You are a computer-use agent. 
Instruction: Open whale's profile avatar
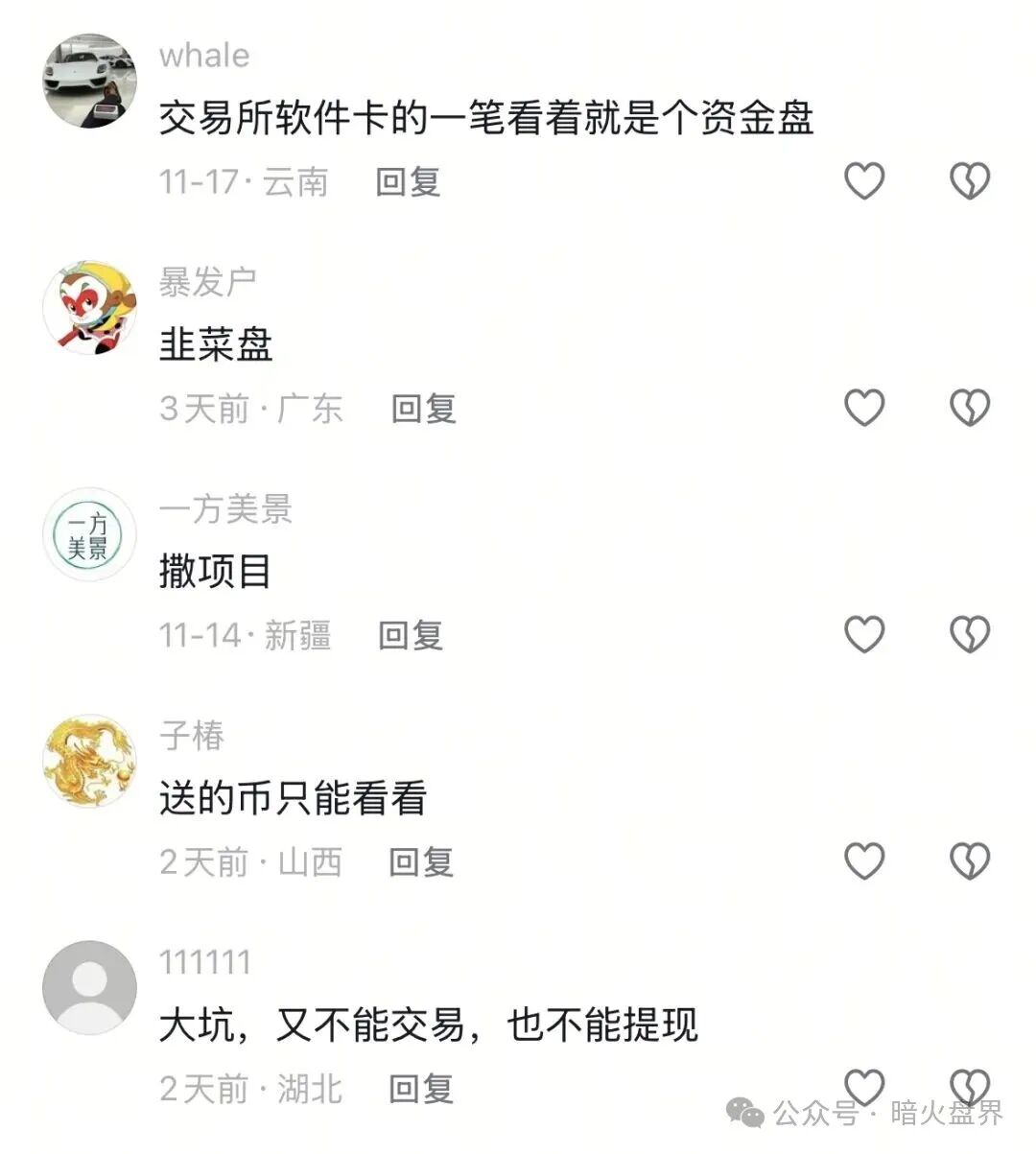90,82
